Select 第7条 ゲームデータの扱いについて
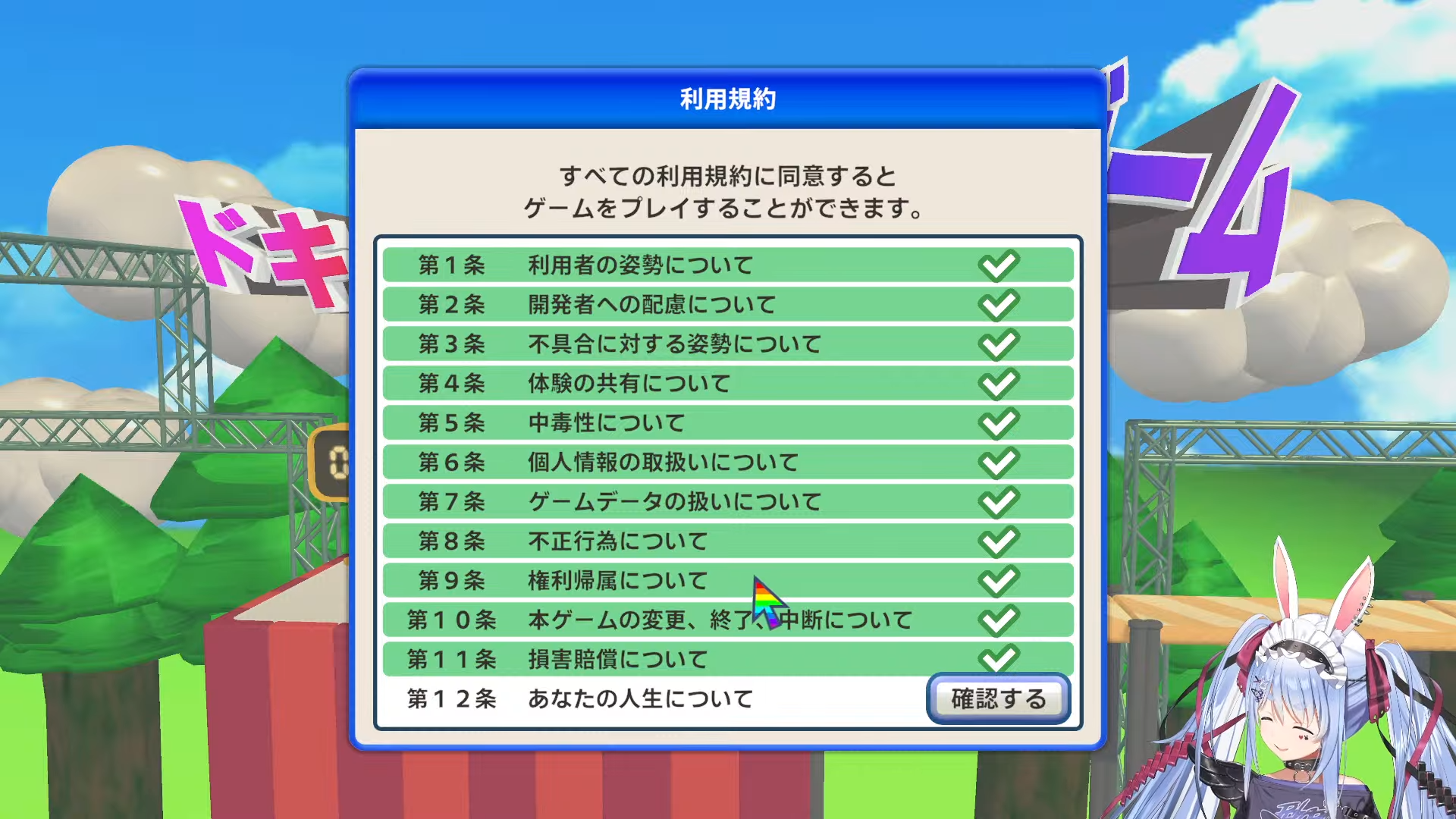 tap(728, 501)
